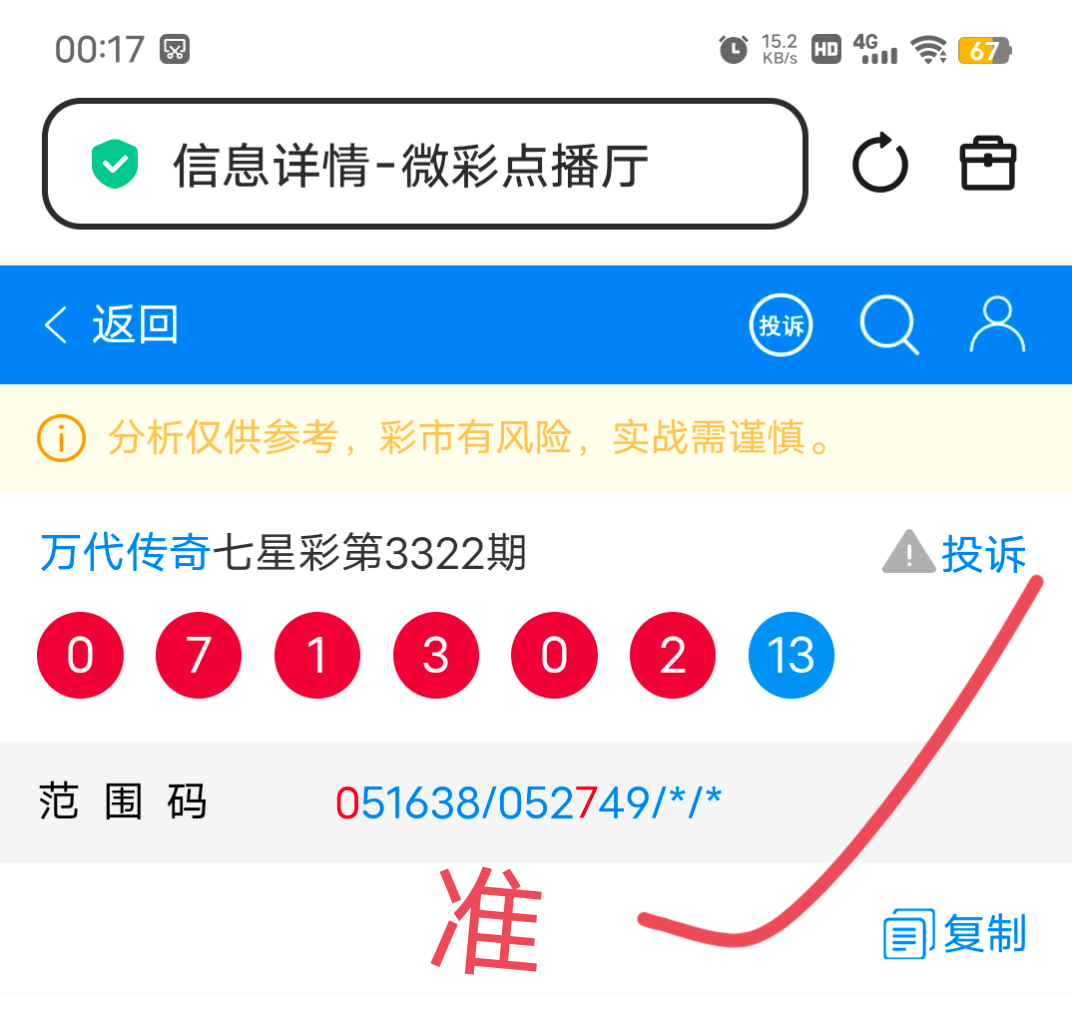Screen dimensions: 1072x1016
Task: Reload the current page
Action: [x=880, y=164]
